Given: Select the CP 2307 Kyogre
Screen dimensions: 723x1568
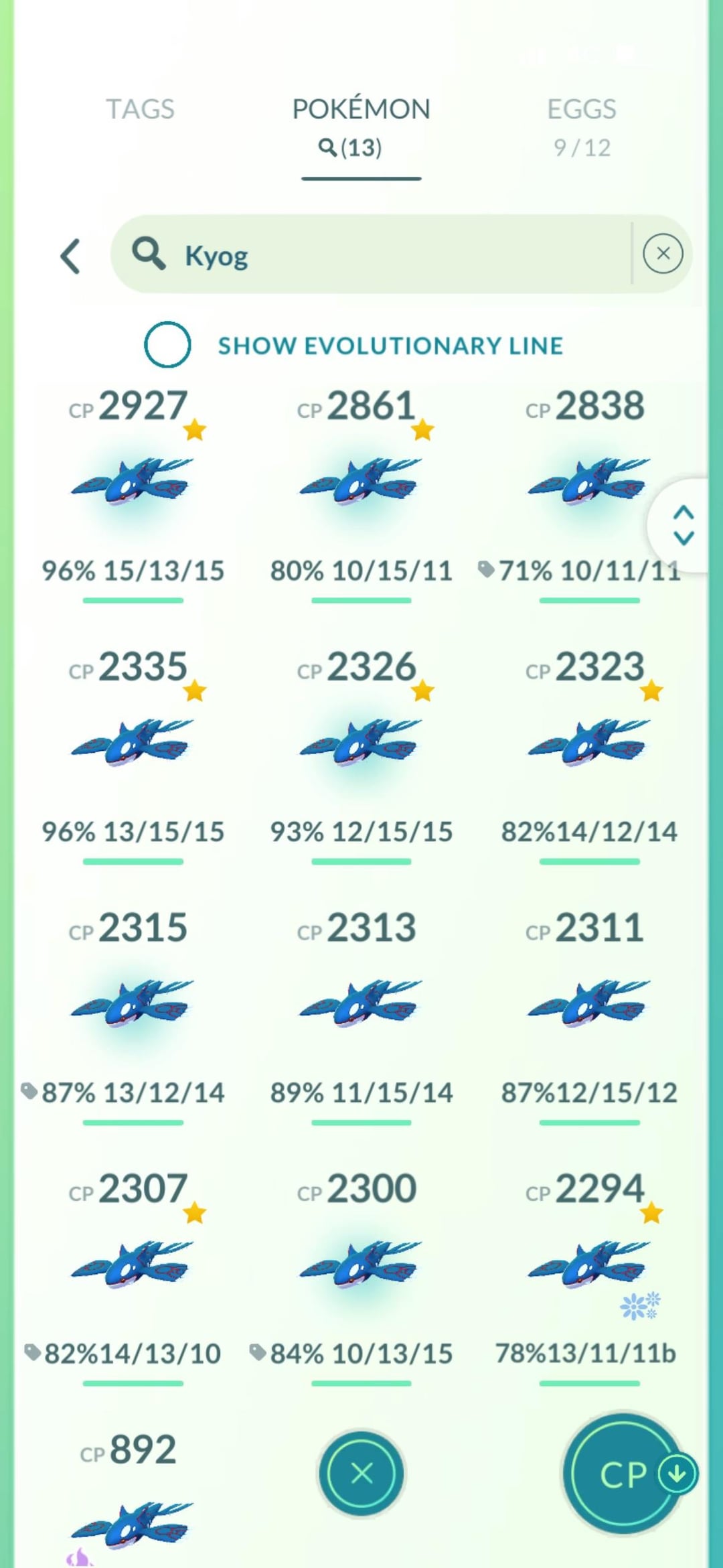Looking at the screenshot, I should (133, 1265).
